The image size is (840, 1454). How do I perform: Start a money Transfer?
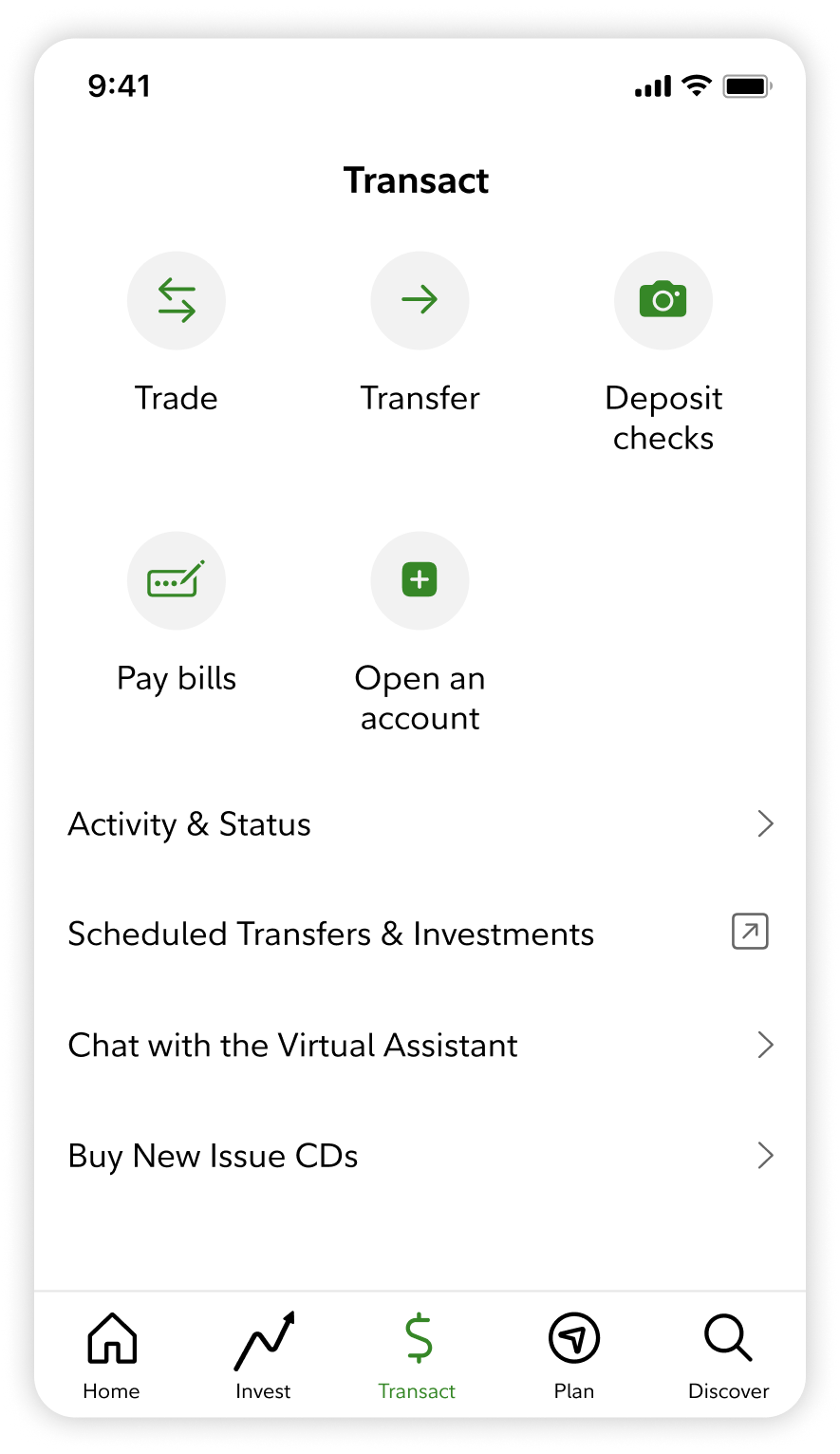pyautogui.click(x=420, y=301)
